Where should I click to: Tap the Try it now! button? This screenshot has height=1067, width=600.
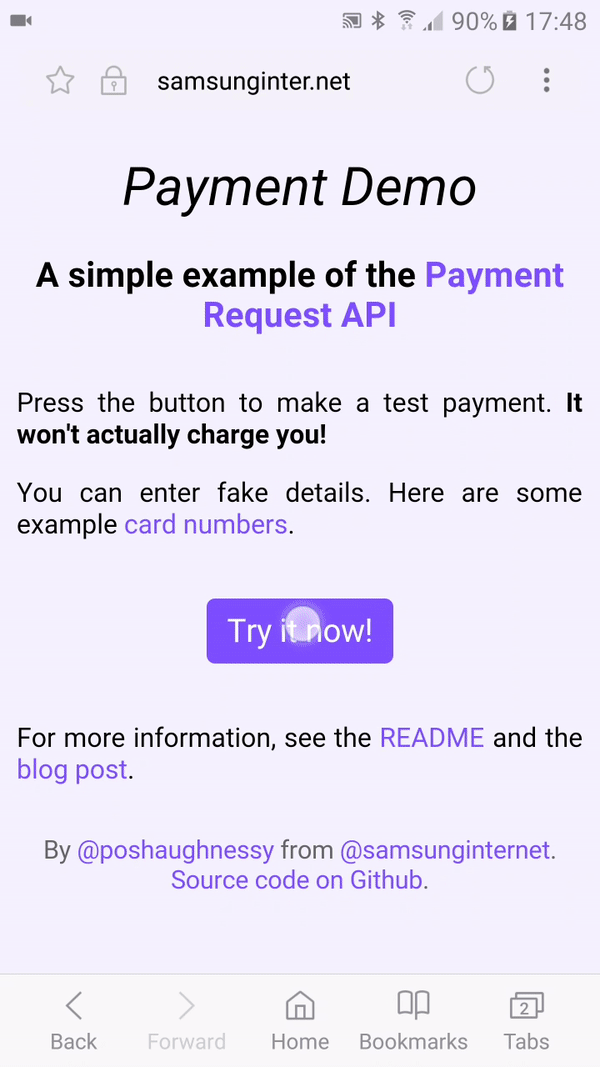tap(300, 631)
